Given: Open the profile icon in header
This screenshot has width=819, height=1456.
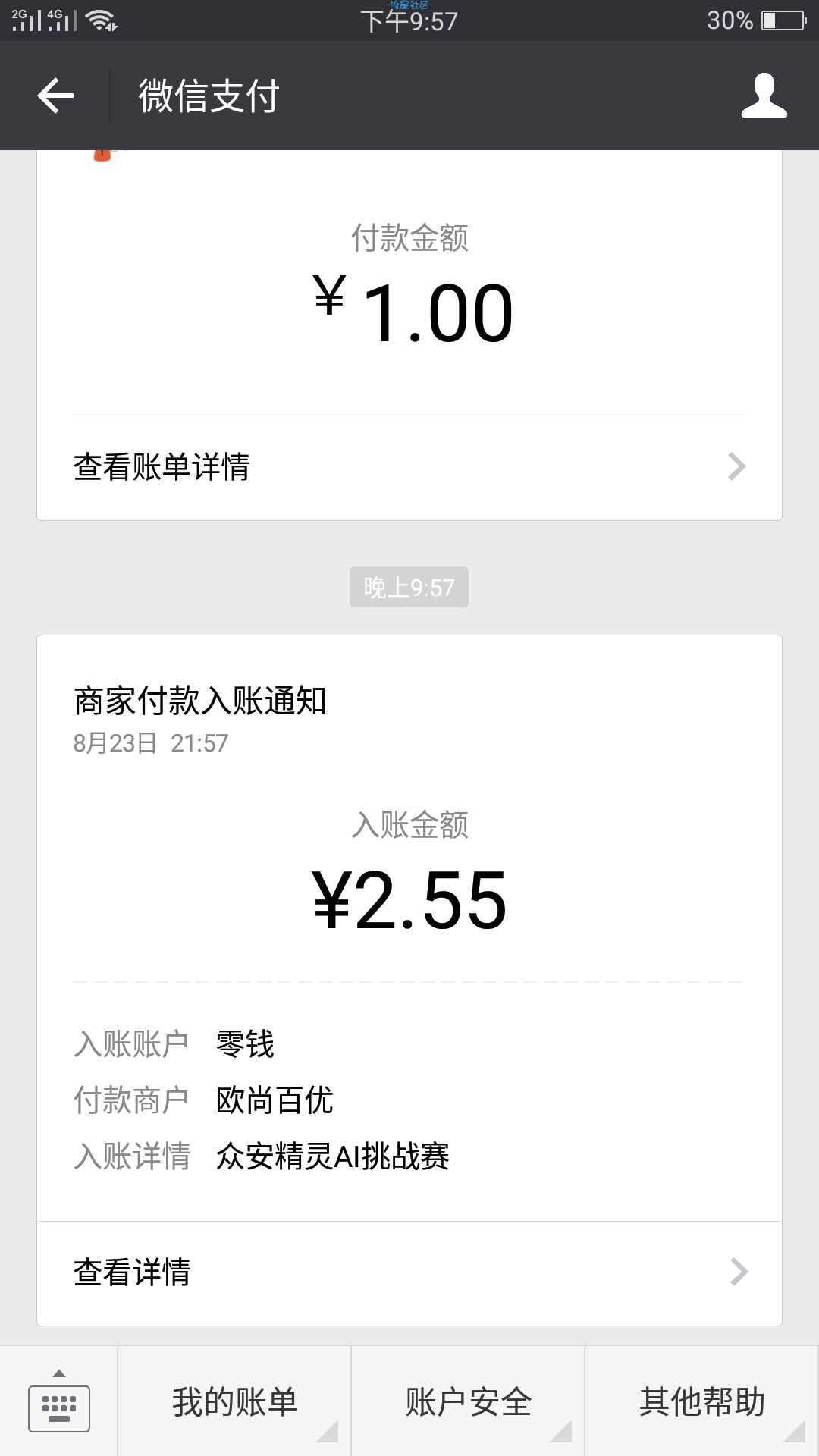Looking at the screenshot, I should click(764, 96).
